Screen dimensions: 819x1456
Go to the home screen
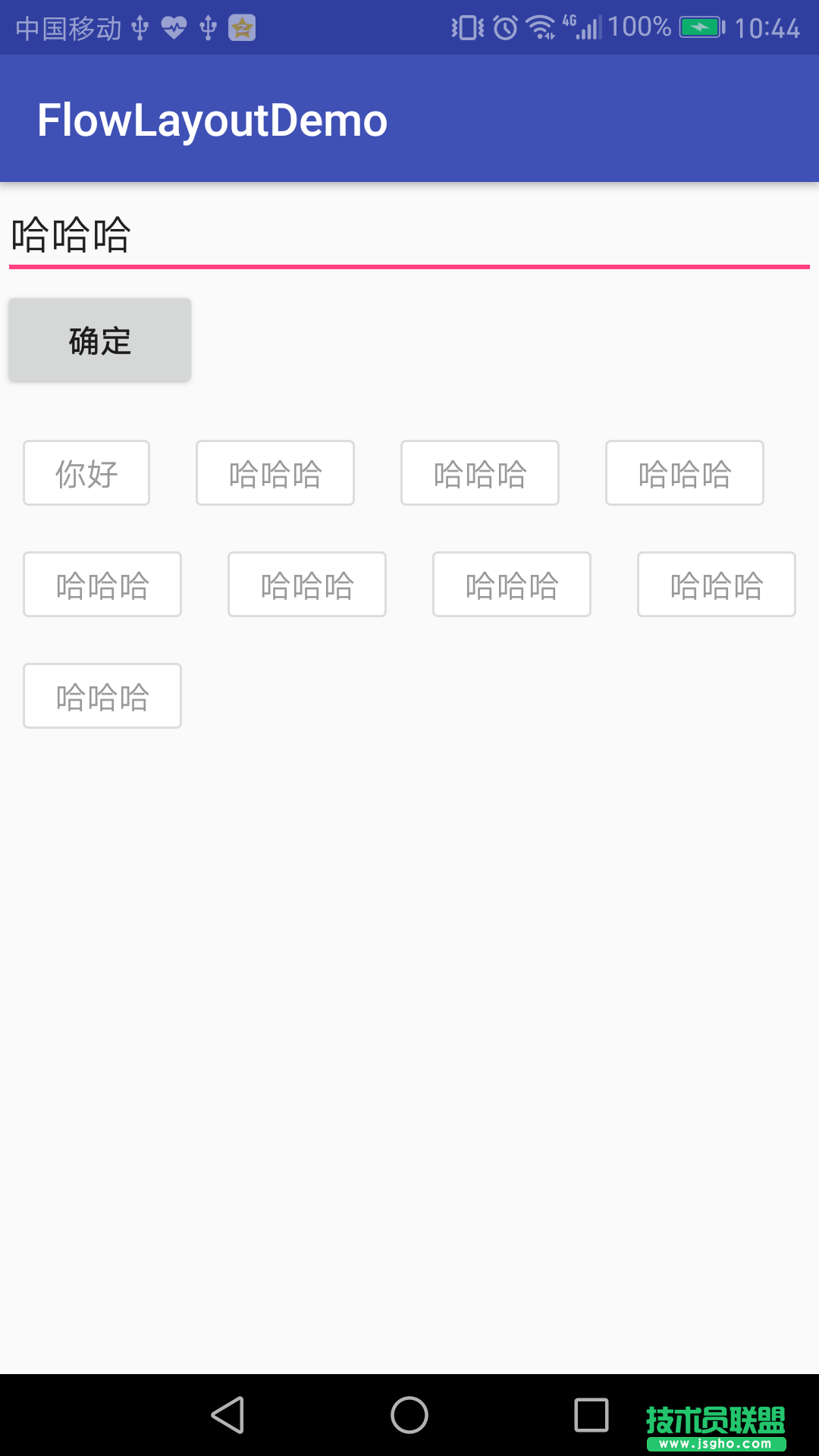click(409, 1415)
